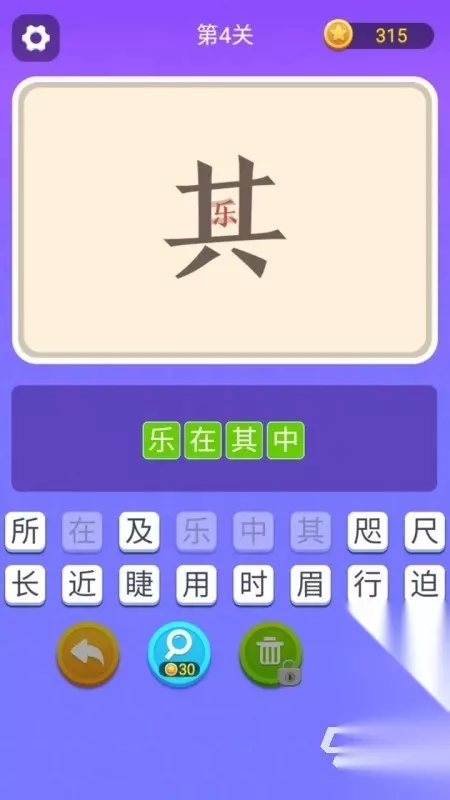Choose the character tile 迫

pos(425,586)
